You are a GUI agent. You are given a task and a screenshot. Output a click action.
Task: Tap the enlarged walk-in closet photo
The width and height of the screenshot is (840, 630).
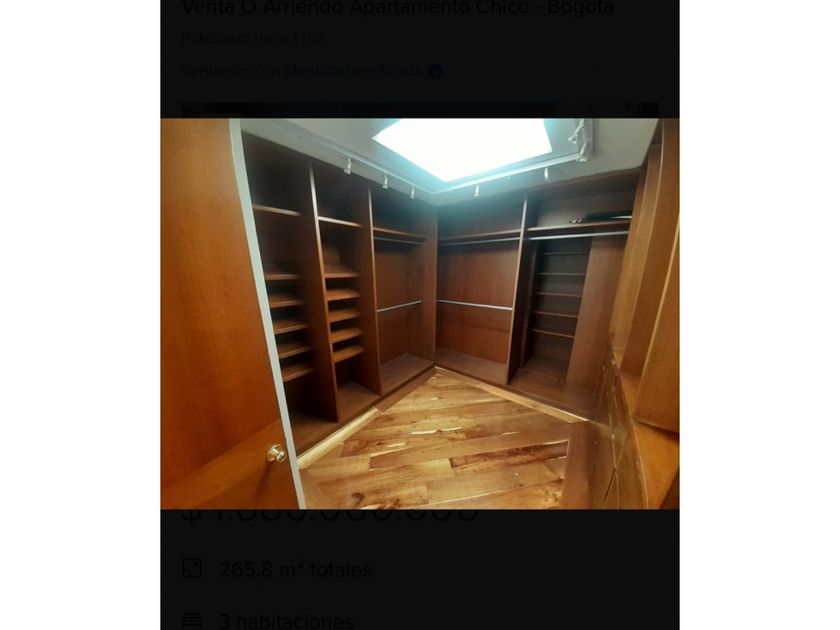point(420,314)
